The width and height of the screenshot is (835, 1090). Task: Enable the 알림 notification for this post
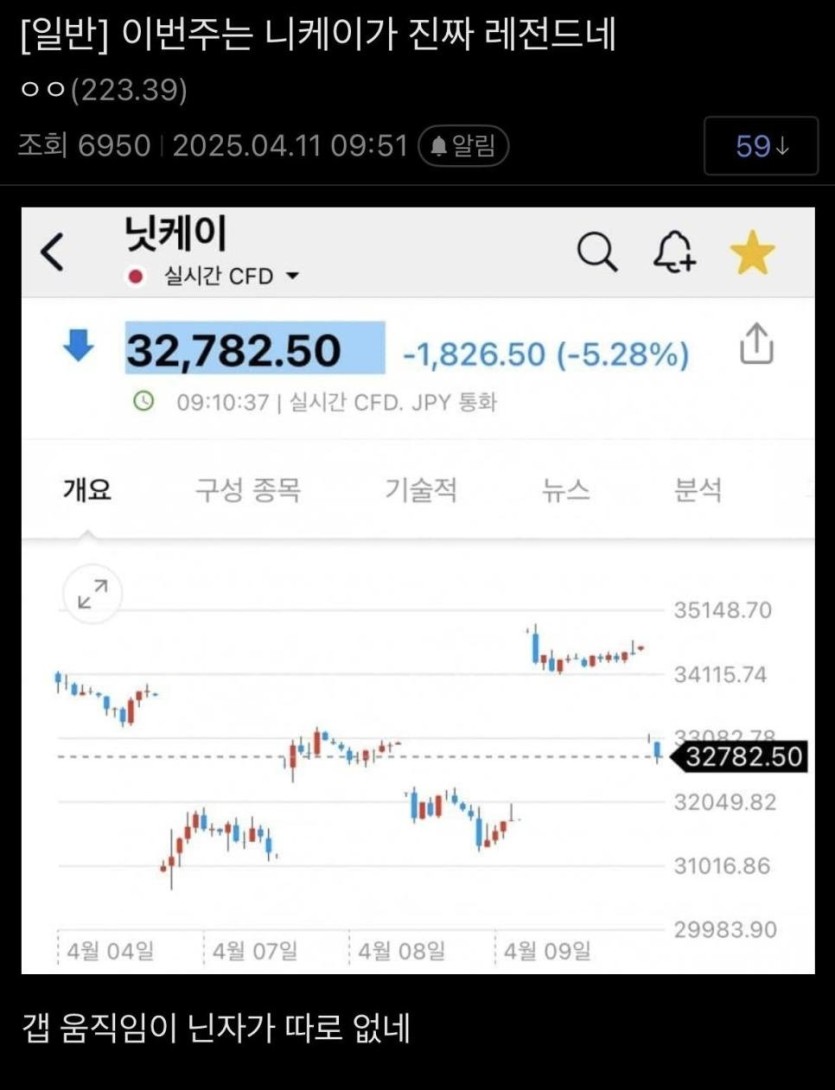[463, 147]
